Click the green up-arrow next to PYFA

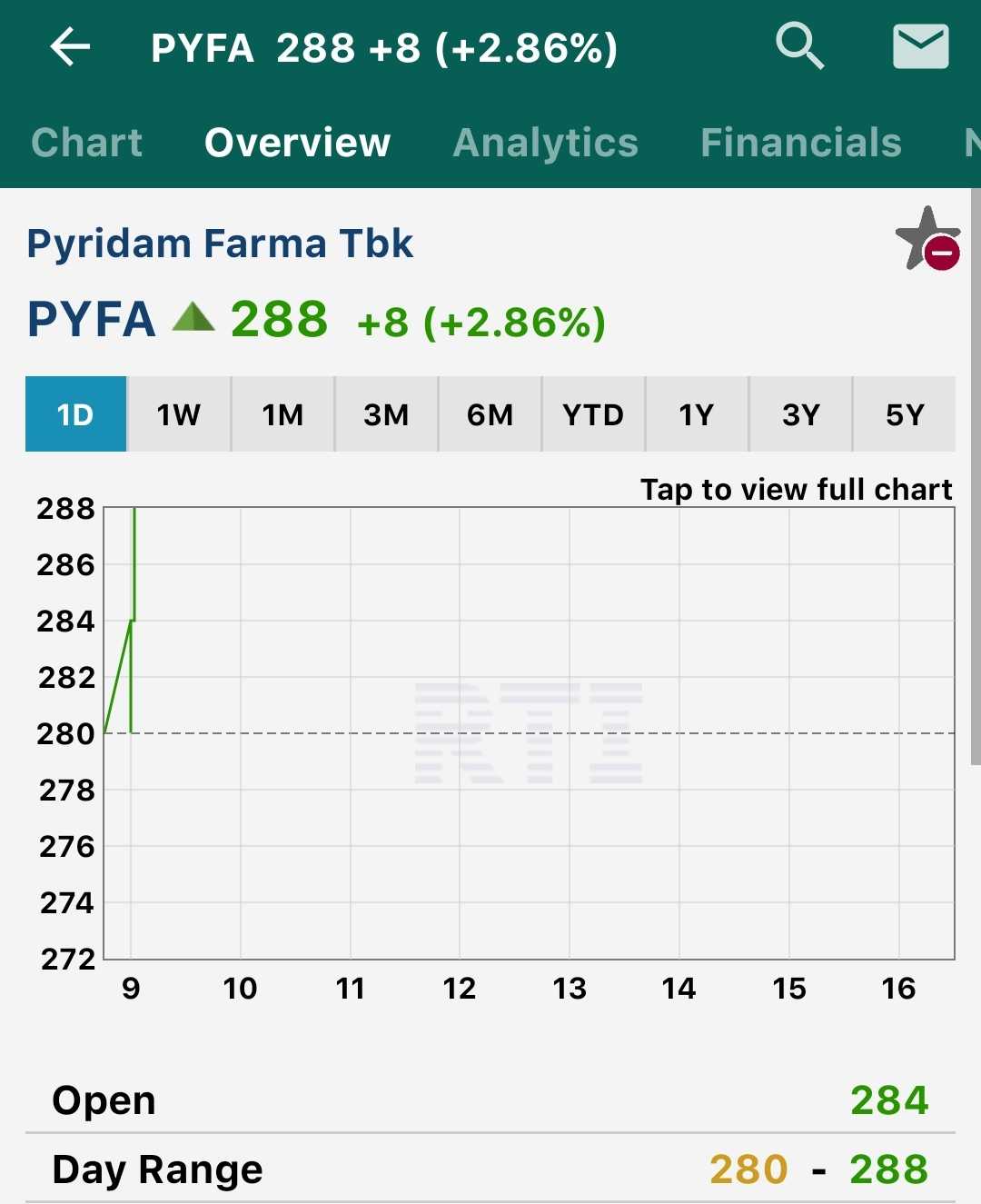tap(193, 318)
